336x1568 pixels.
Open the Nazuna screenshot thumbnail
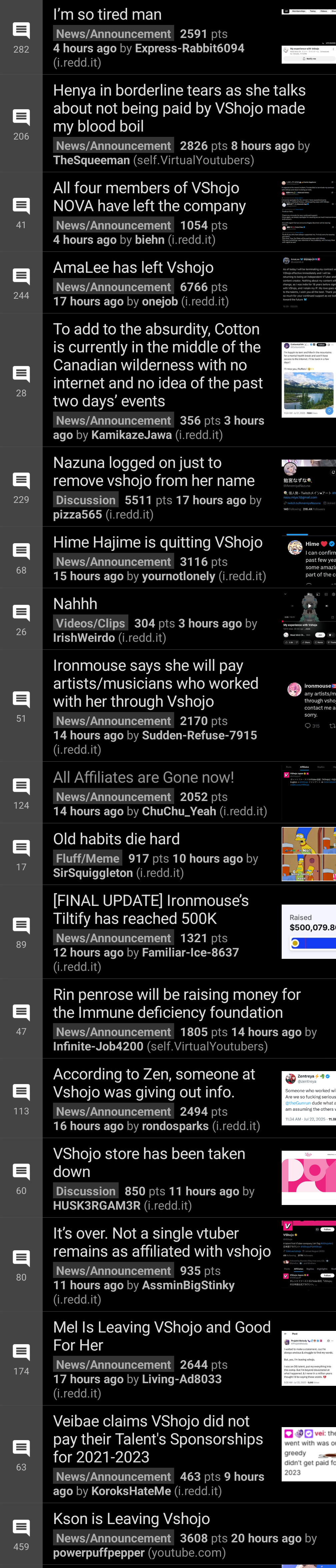pyautogui.click(x=308, y=487)
